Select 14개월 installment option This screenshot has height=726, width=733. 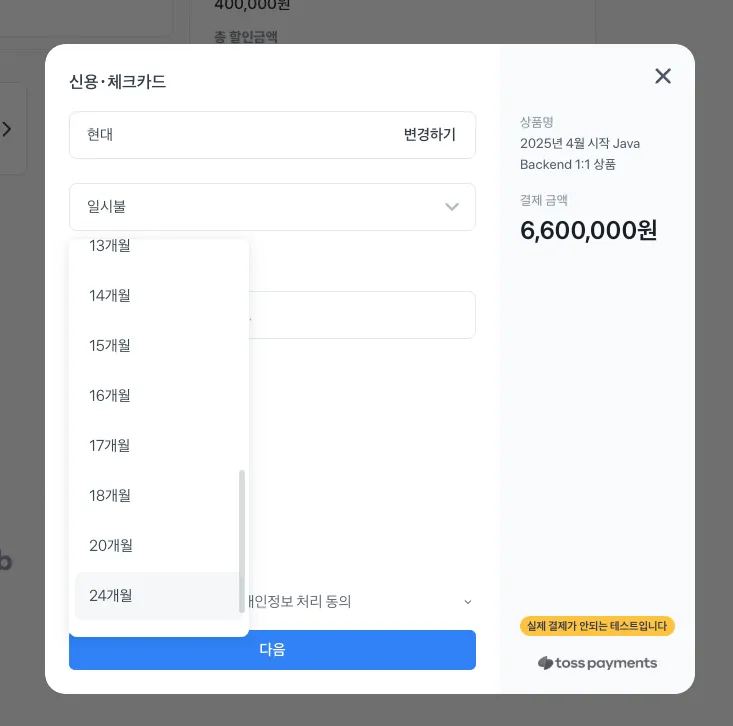pos(110,295)
